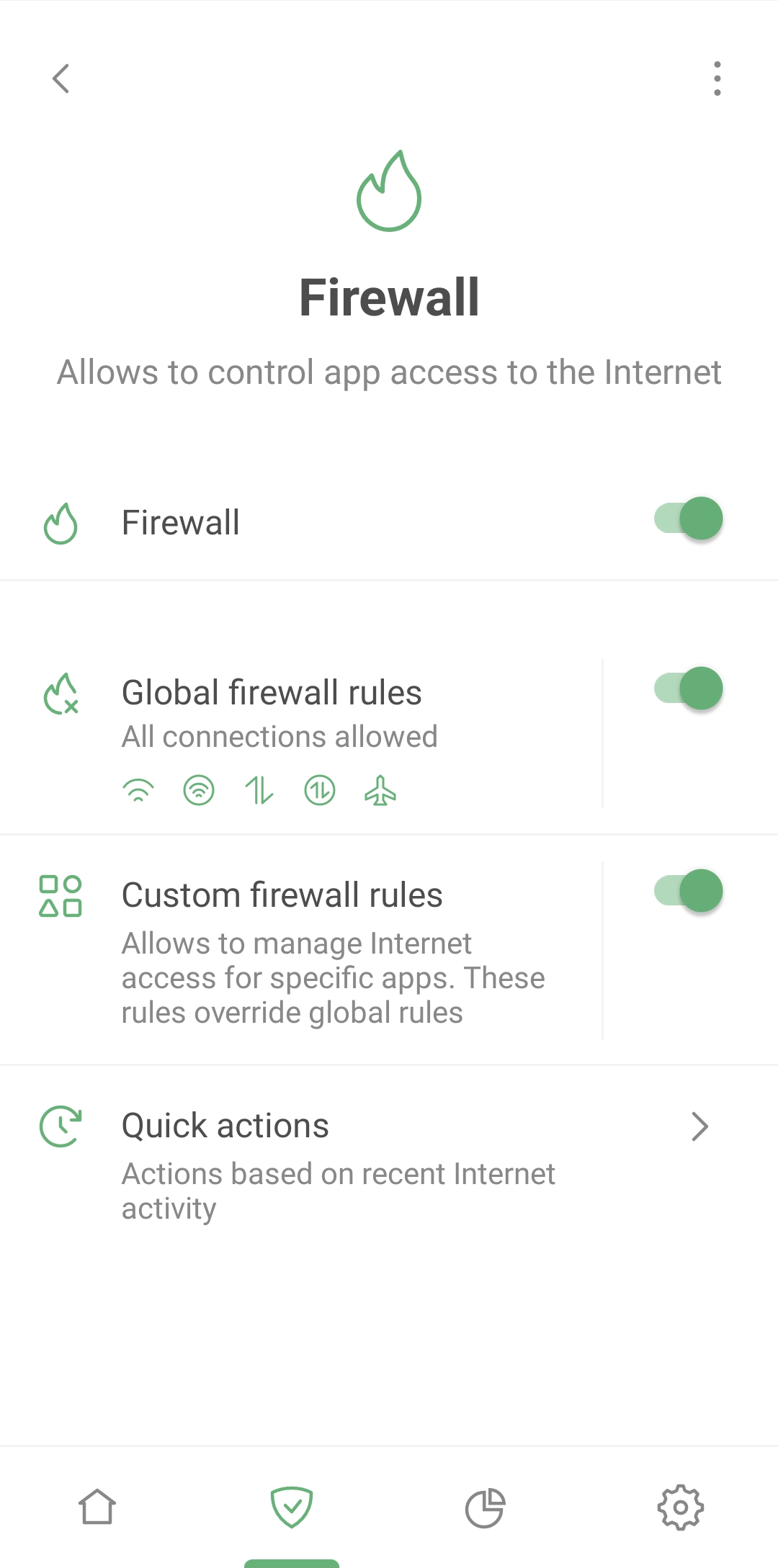The image size is (778, 1568).
Task: Select the Wi-Fi icon under global firewall rules
Action: point(140,789)
